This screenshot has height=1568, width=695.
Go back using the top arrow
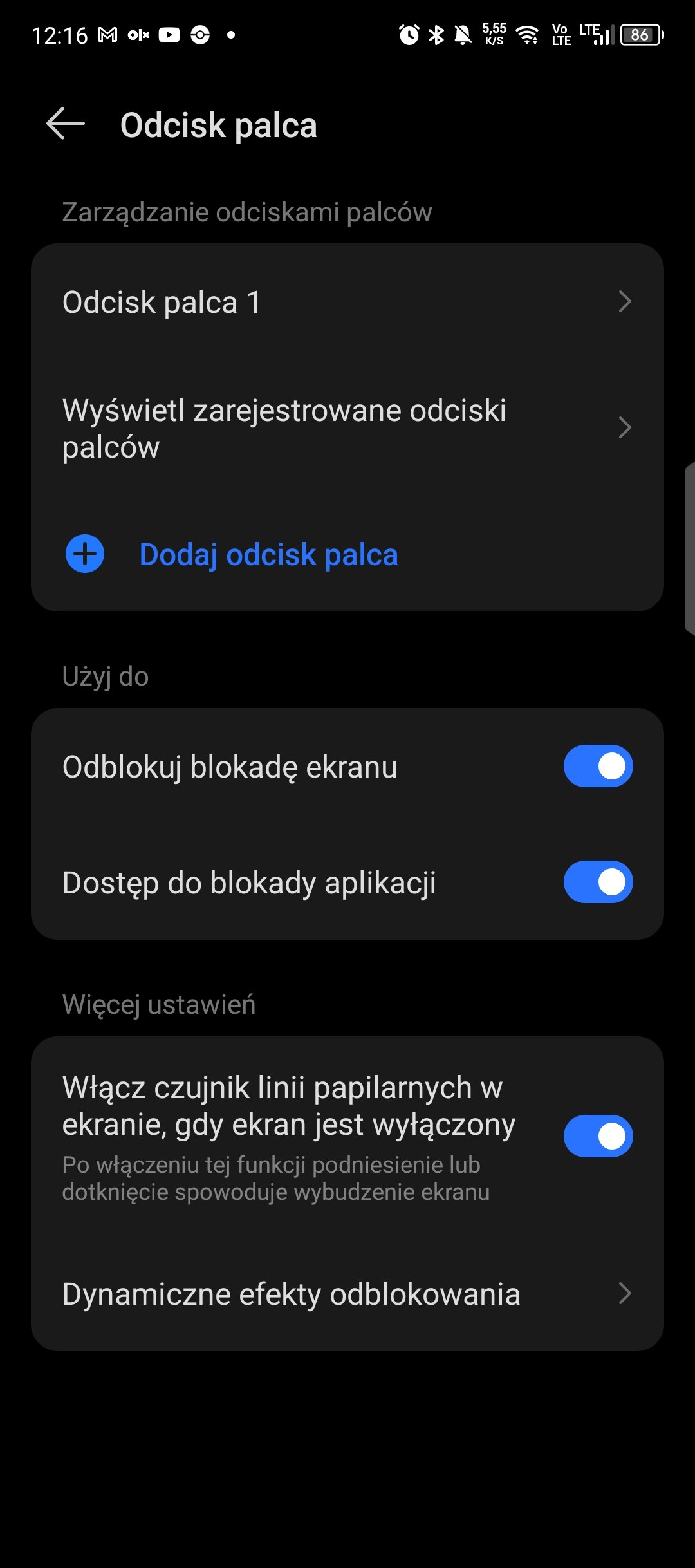(x=66, y=124)
